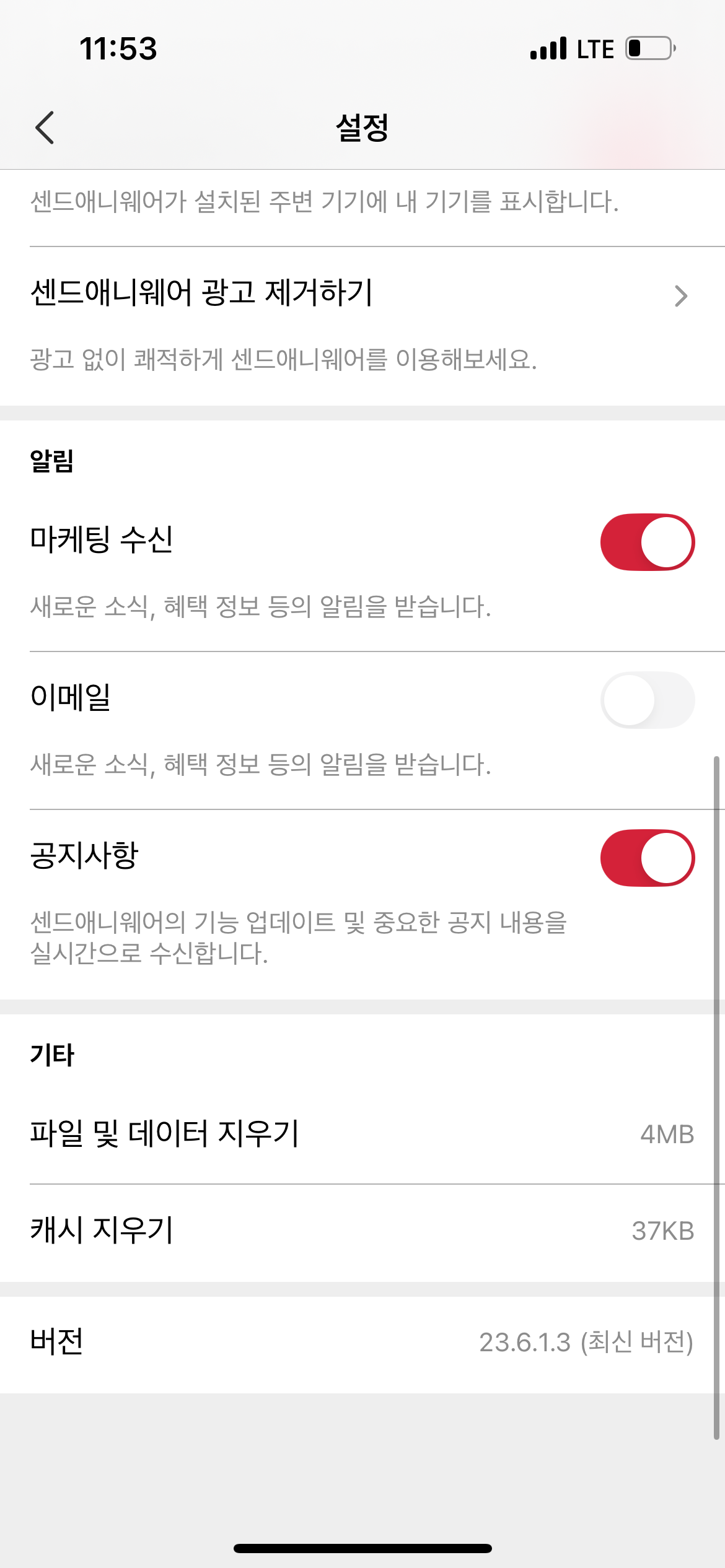
Task: Open 파일 및 데이터 지우기
Action: tap(362, 1134)
